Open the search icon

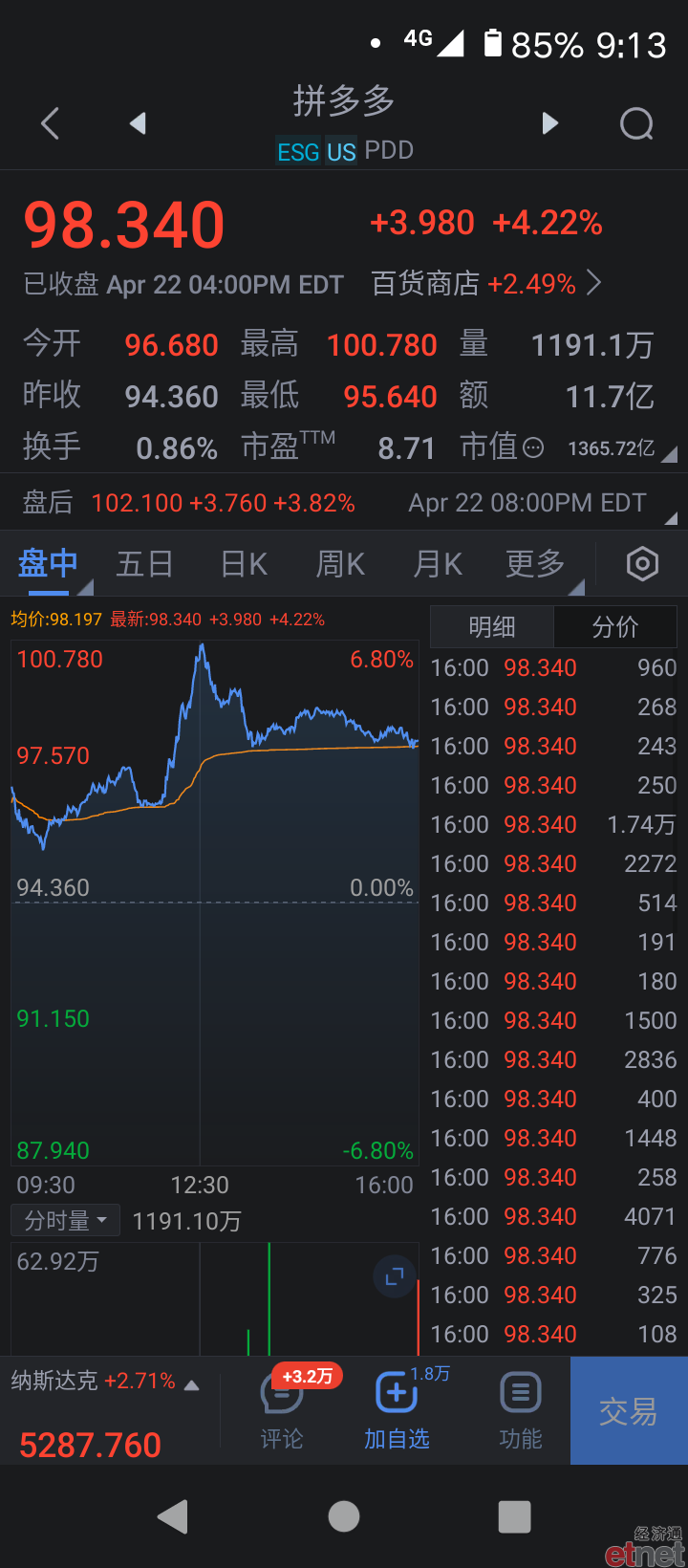[637, 123]
